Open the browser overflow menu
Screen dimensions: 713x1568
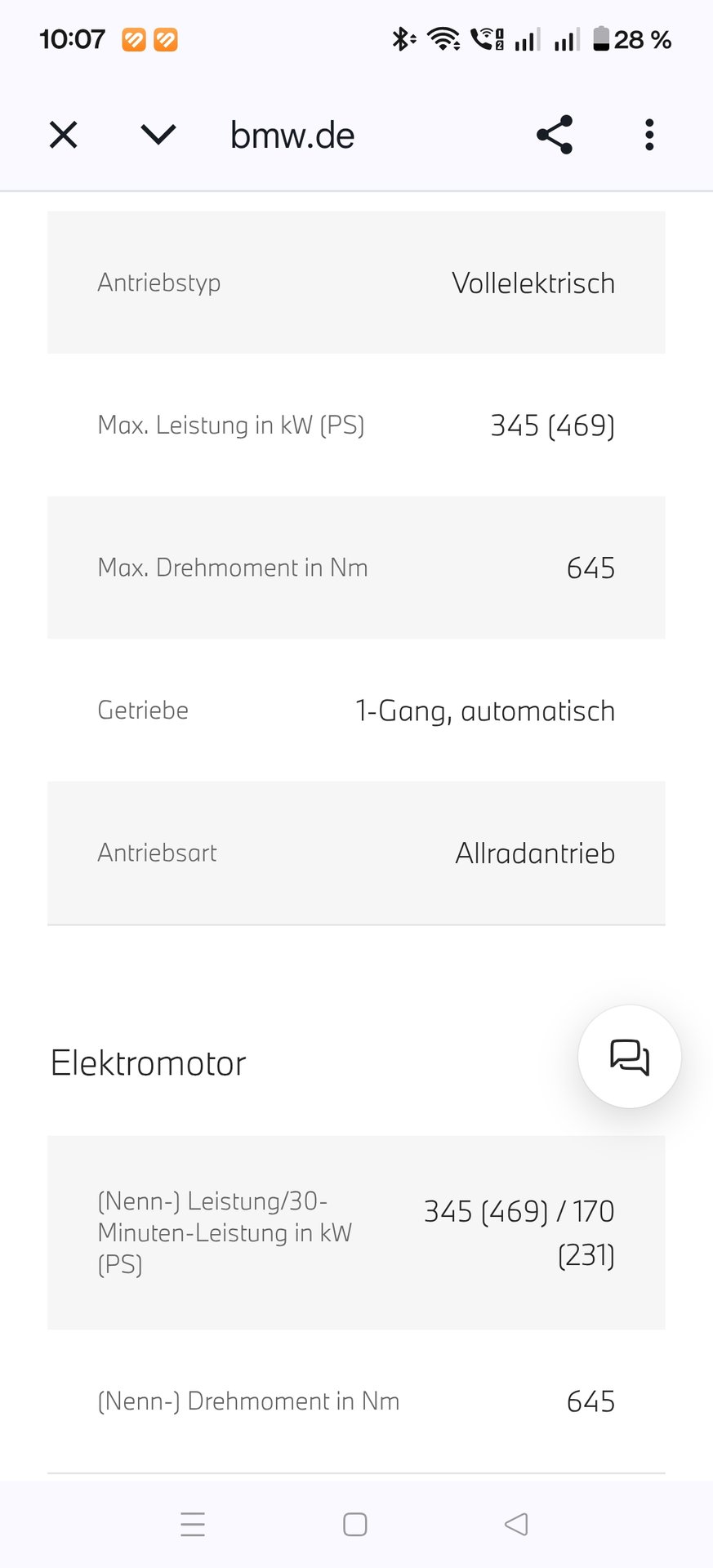pyautogui.click(x=649, y=135)
